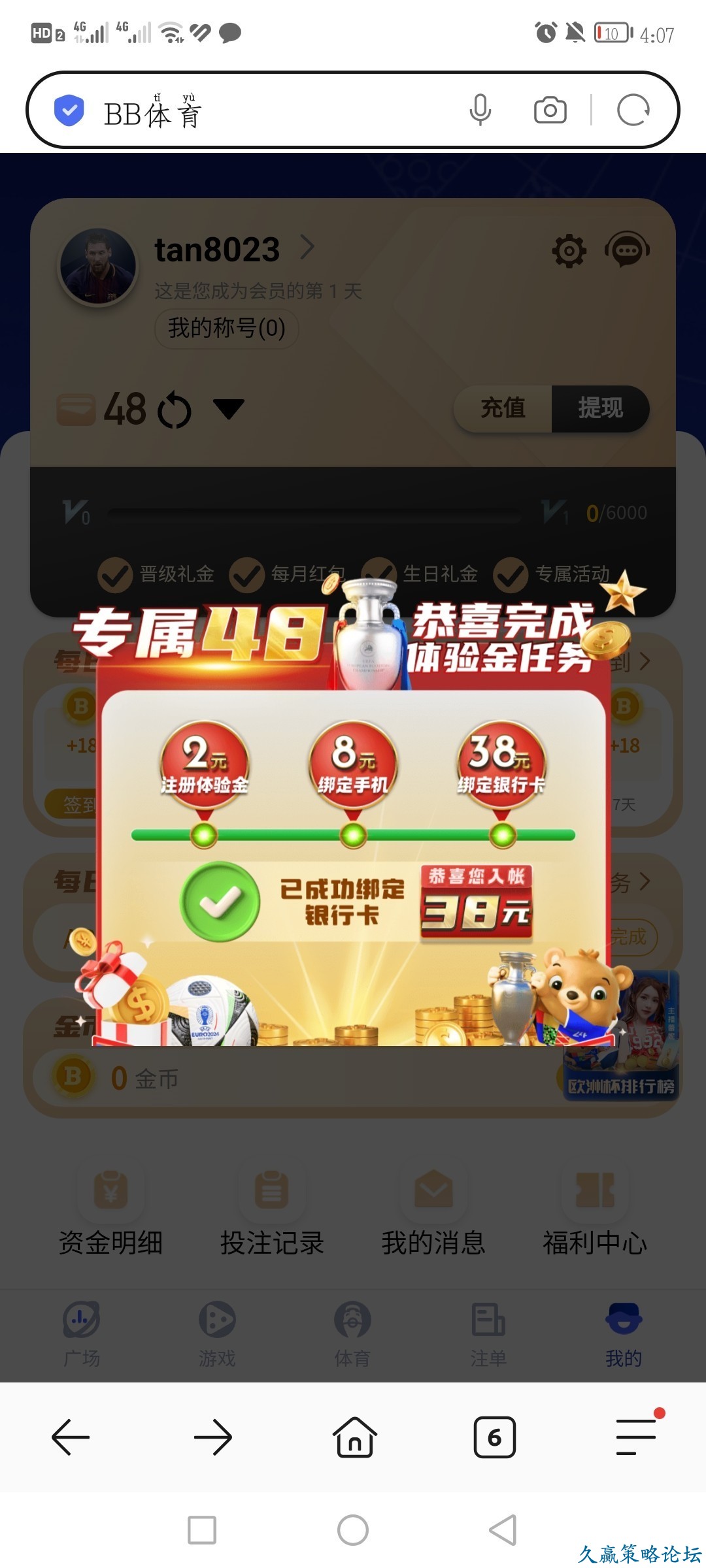Open customer service headset chat icon

(x=627, y=250)
